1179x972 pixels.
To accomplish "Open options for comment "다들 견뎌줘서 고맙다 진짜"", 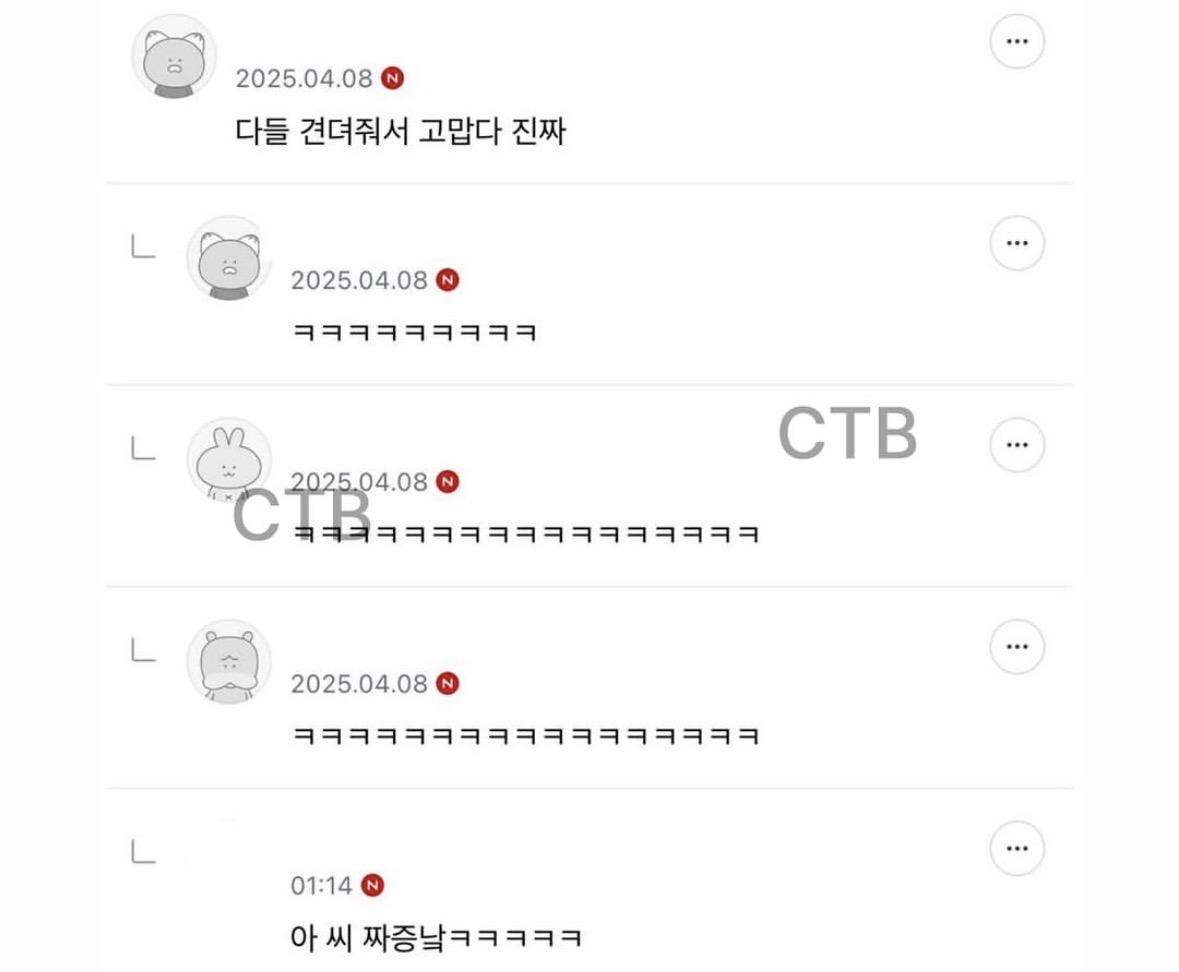I will coord(1017,42).
